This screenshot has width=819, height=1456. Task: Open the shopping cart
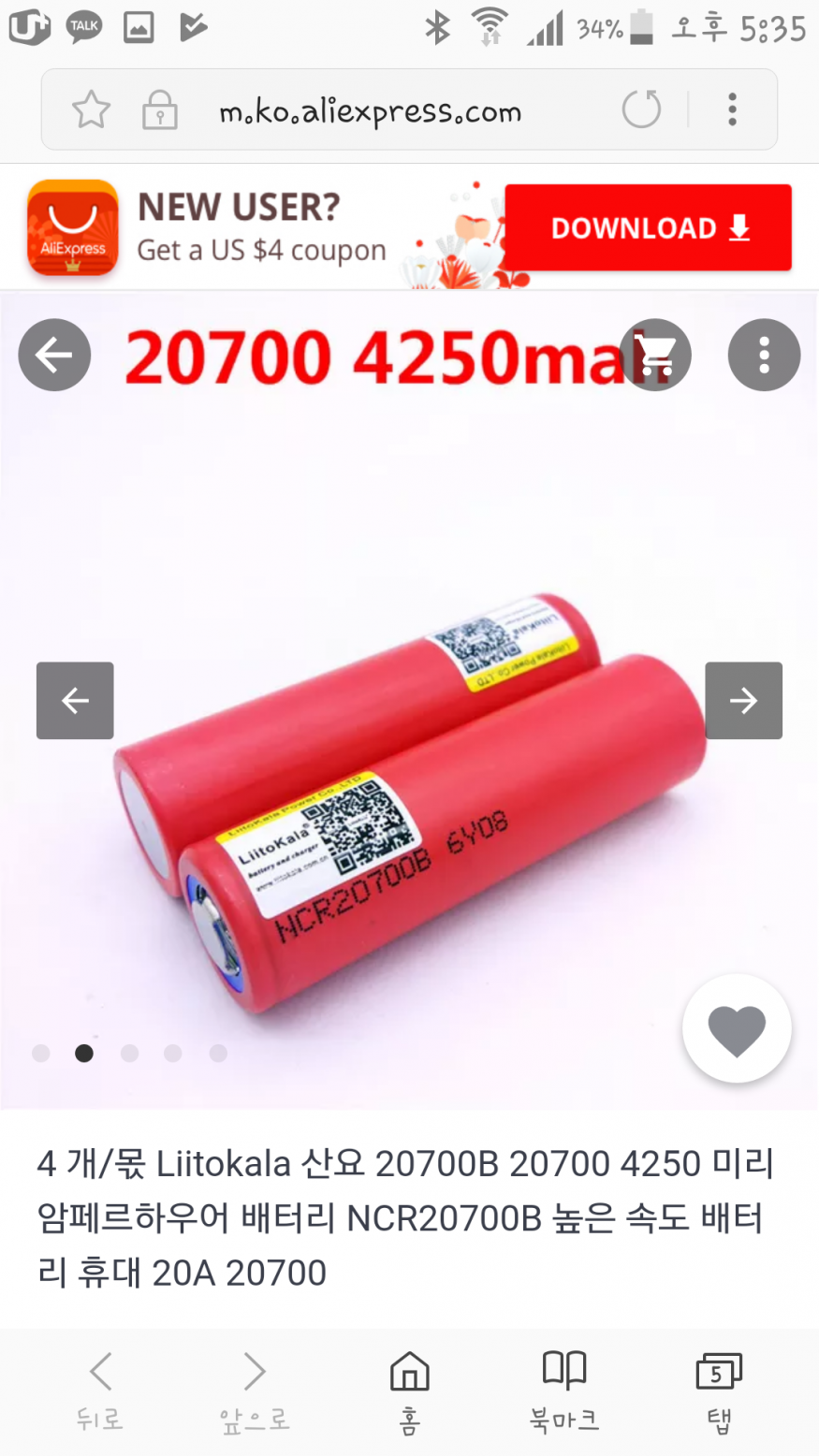[655, 355]
